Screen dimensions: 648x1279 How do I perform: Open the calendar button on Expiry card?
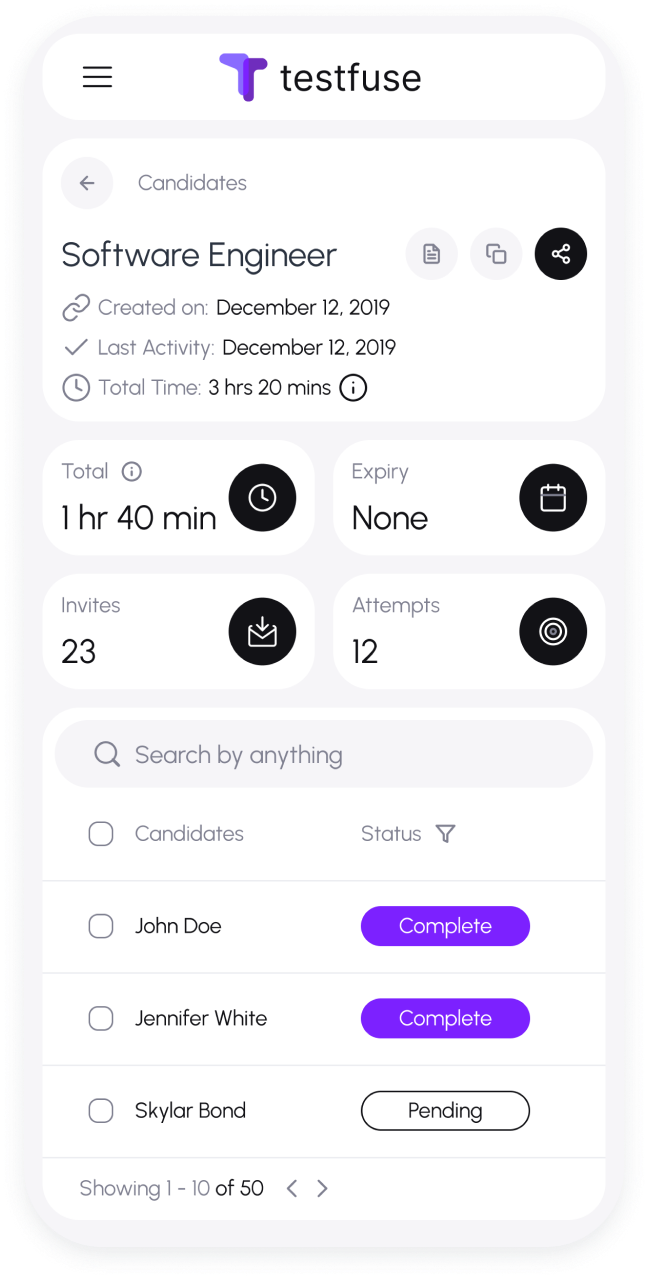click(x=553, y=498)
